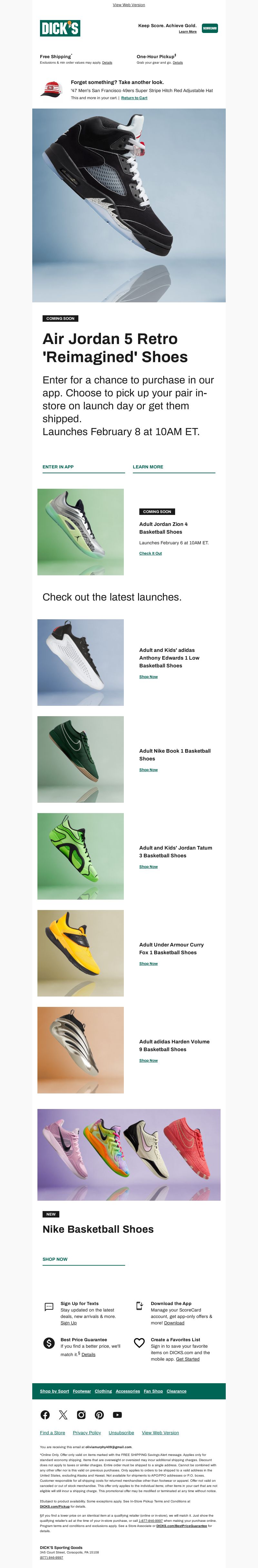Open Find a Store link
This screenshot has width=258, height=1568.
coord(53,1433)
